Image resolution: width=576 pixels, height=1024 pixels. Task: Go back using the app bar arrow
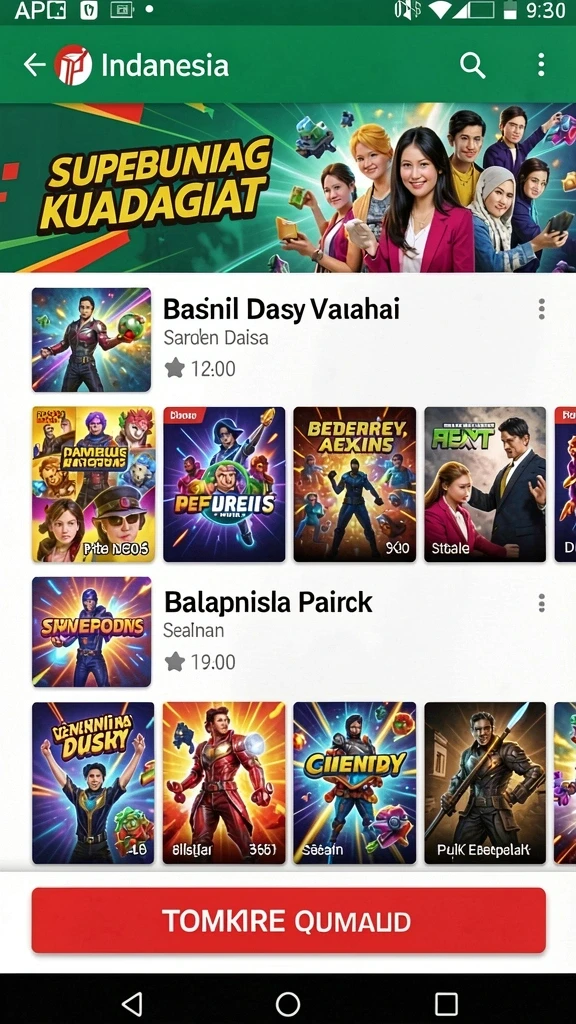34,65
